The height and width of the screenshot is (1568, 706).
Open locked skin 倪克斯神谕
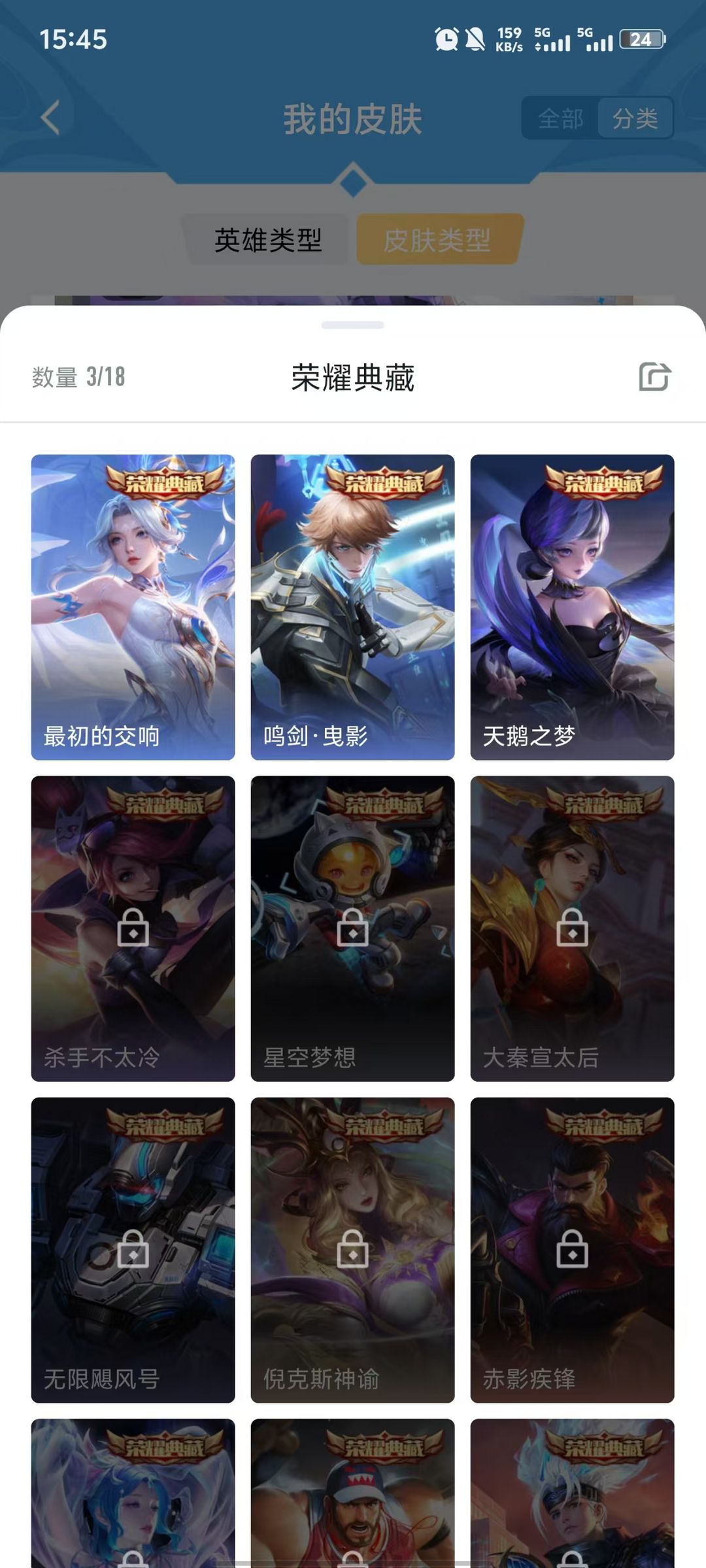tap(353, 1250)
